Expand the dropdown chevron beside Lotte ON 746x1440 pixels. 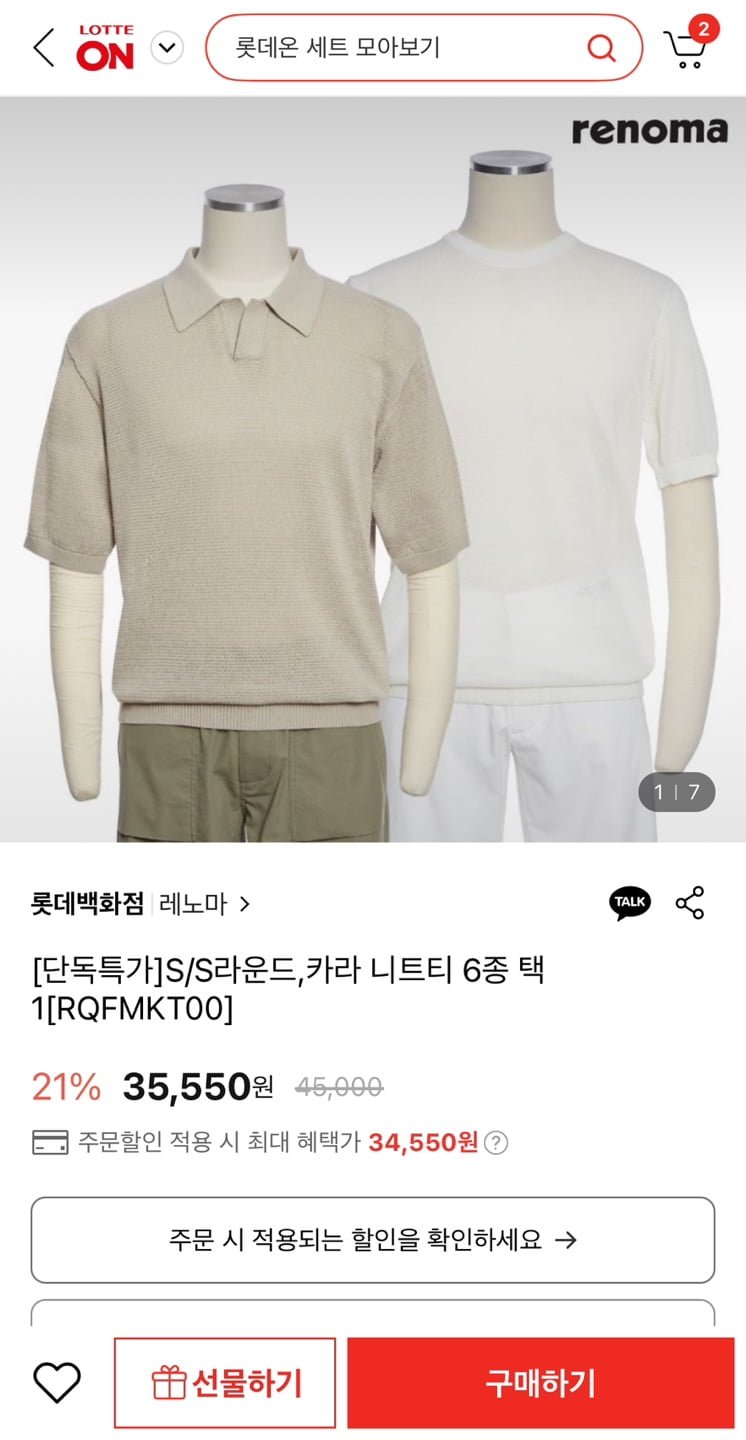coord(167,47)
